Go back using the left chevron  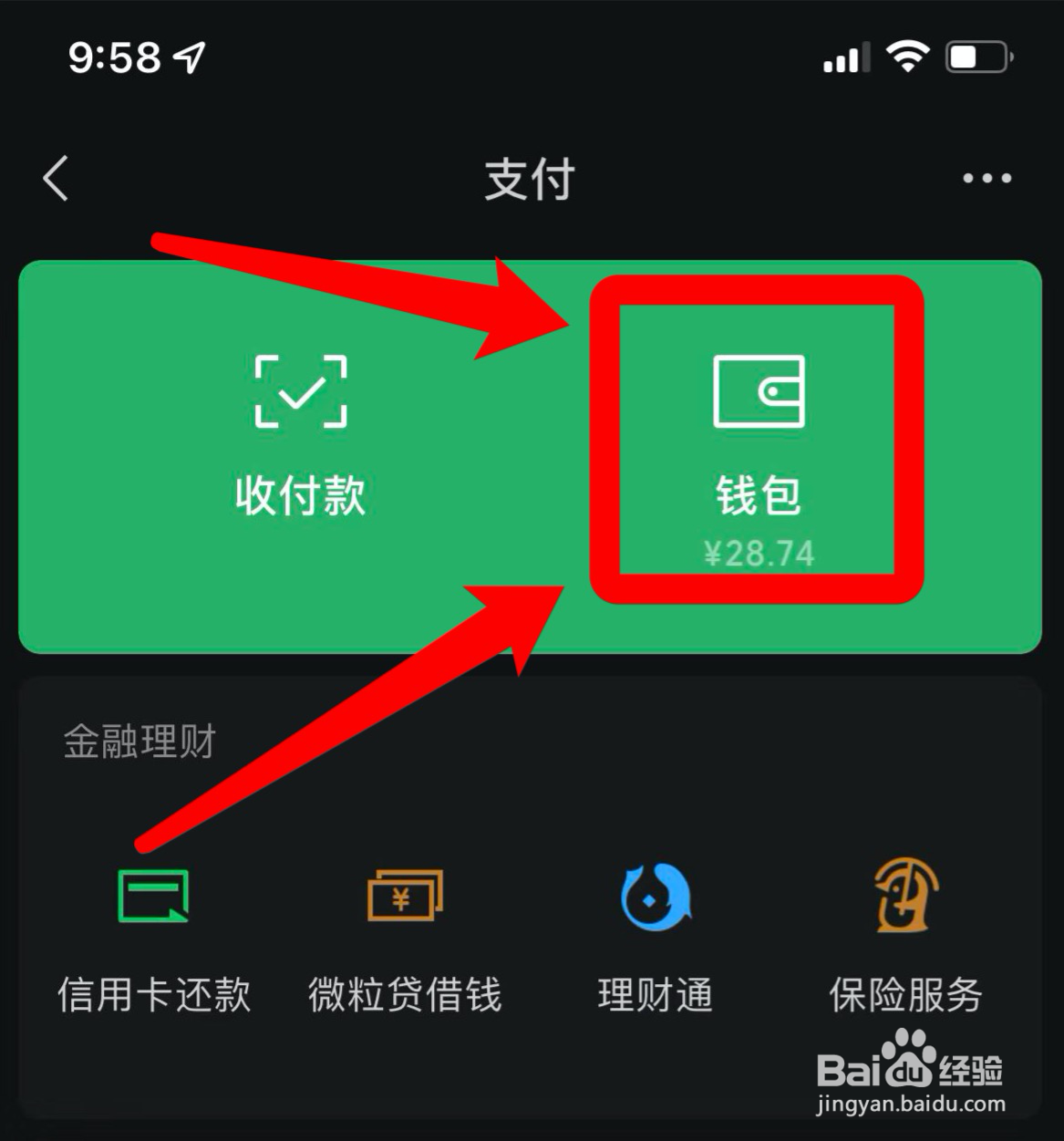pyautogui.click(x=55, y=179)
